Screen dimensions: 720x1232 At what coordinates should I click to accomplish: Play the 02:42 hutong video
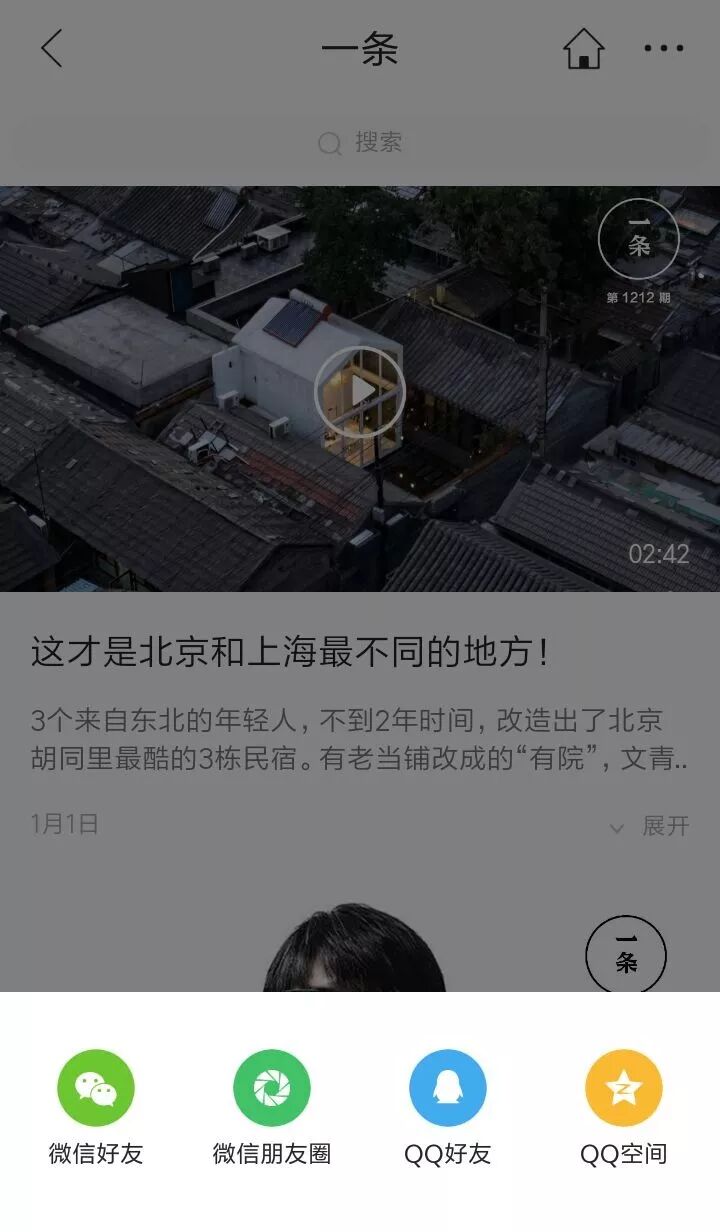pyautogui.click(x=360, y=391)
